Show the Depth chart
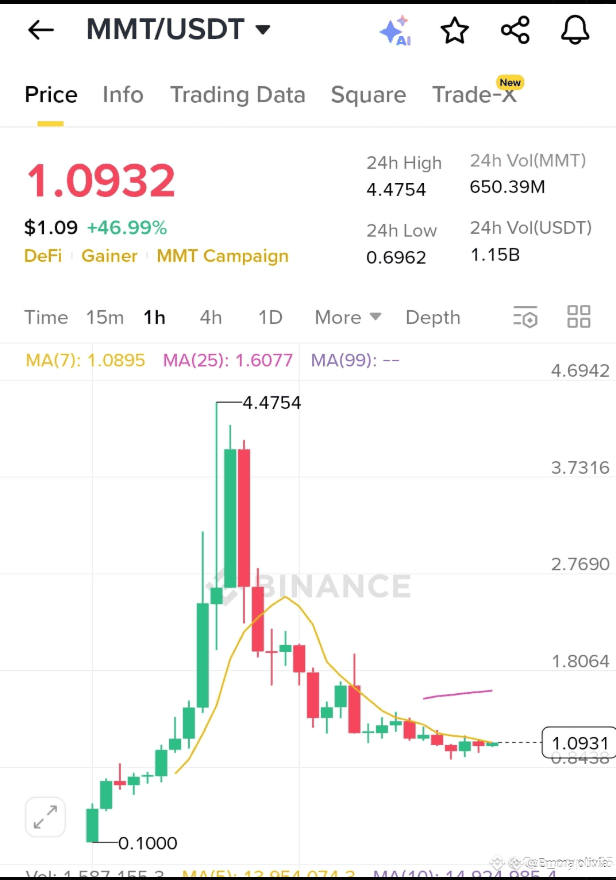616x880 pixels. click(x=433, y=318)
